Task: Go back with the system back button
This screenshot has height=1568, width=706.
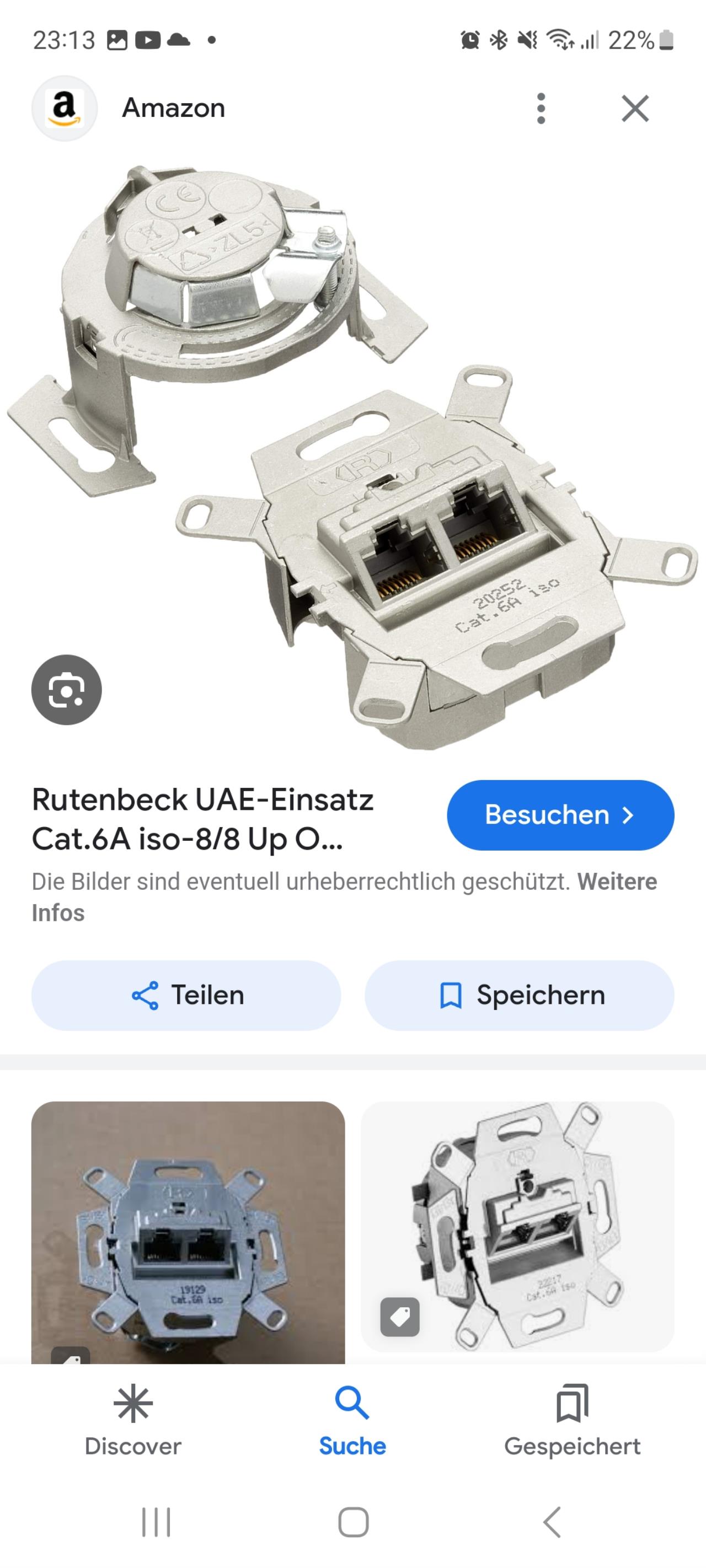Action: 551,1522
